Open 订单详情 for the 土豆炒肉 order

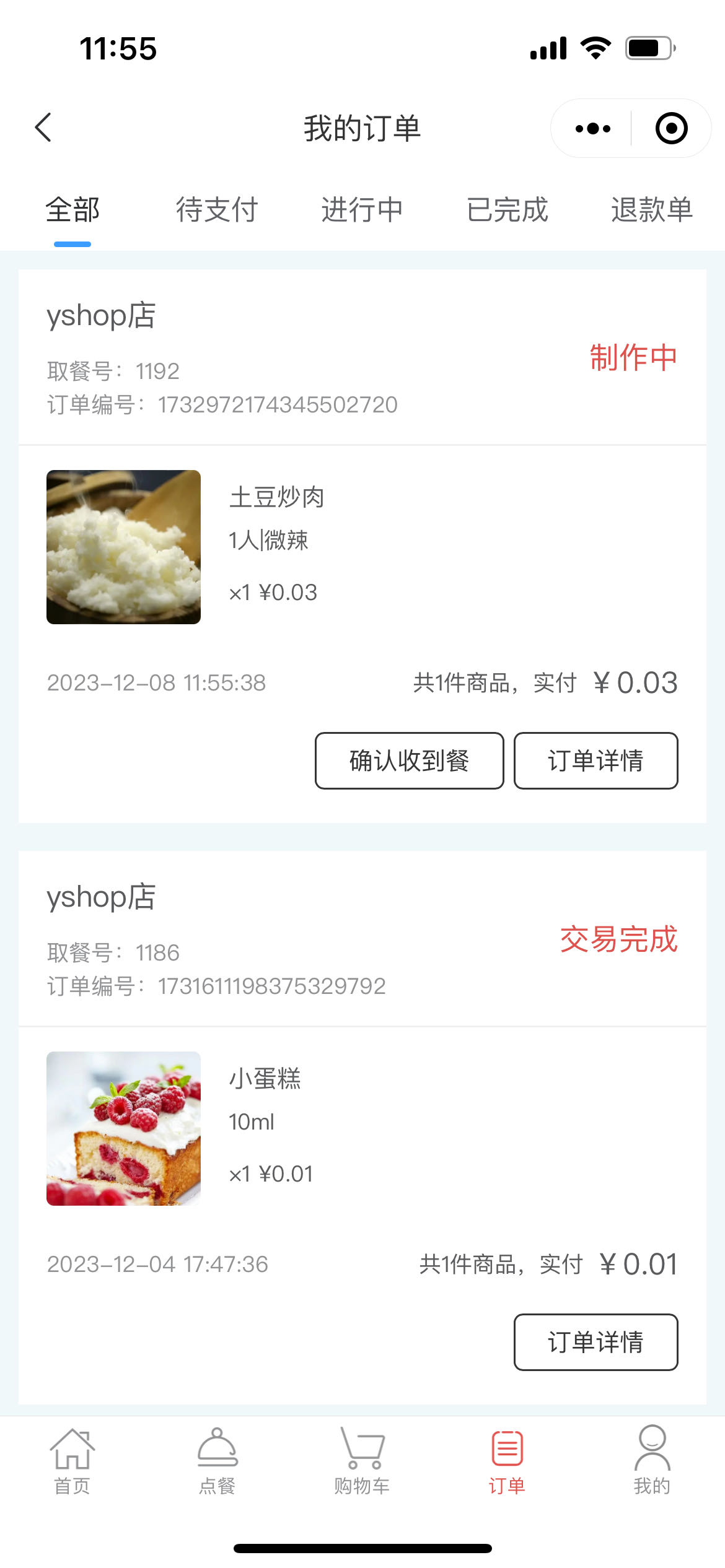tap(595, 760)
